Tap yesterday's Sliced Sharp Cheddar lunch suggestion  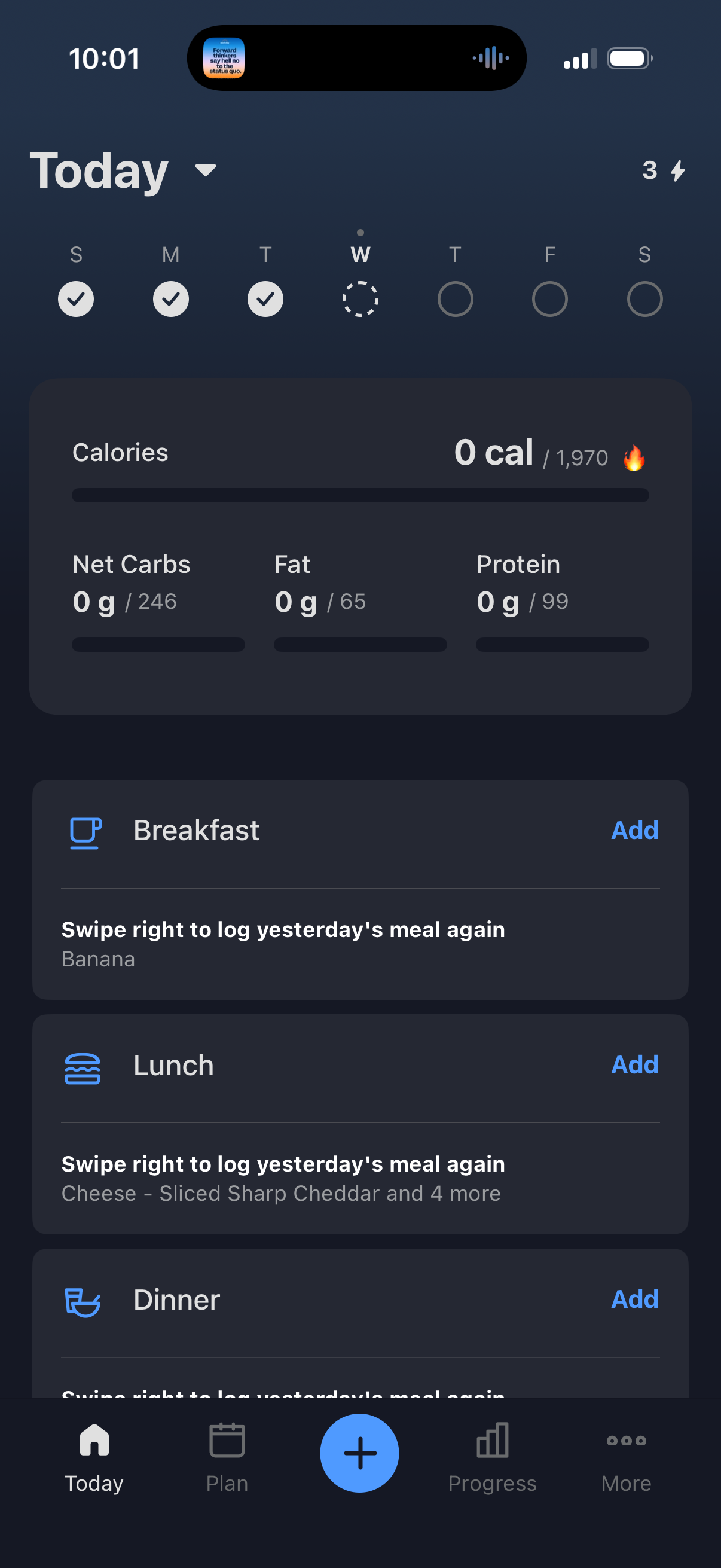(x=283, y=1178)
